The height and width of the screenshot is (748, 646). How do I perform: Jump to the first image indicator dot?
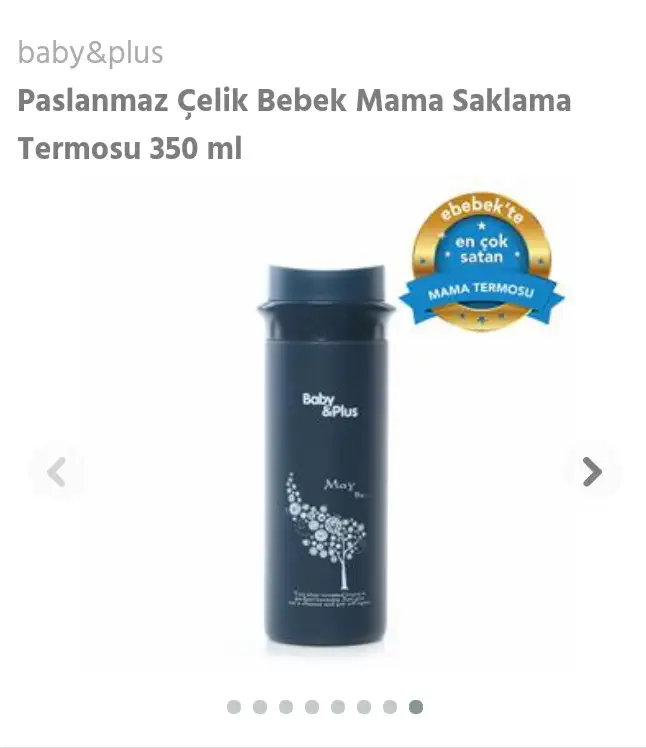click(x=234, y=707)
